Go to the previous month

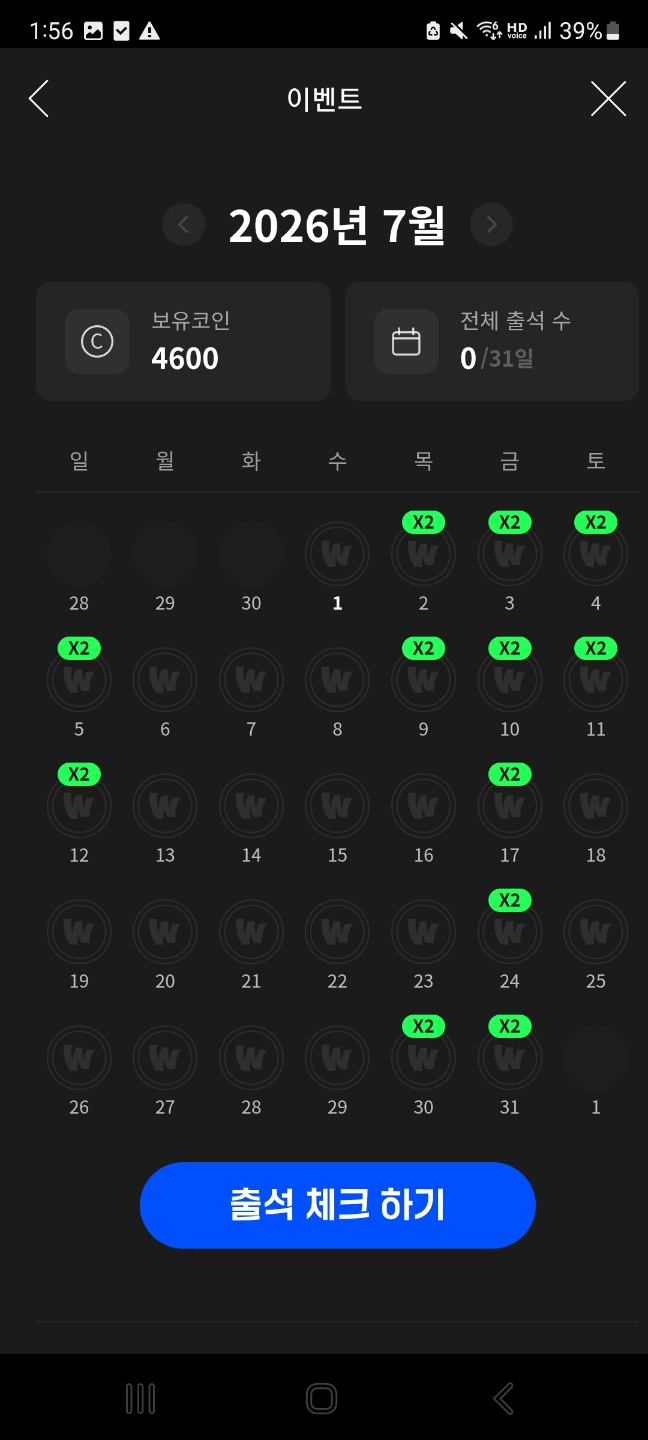(x=184, y=225)
